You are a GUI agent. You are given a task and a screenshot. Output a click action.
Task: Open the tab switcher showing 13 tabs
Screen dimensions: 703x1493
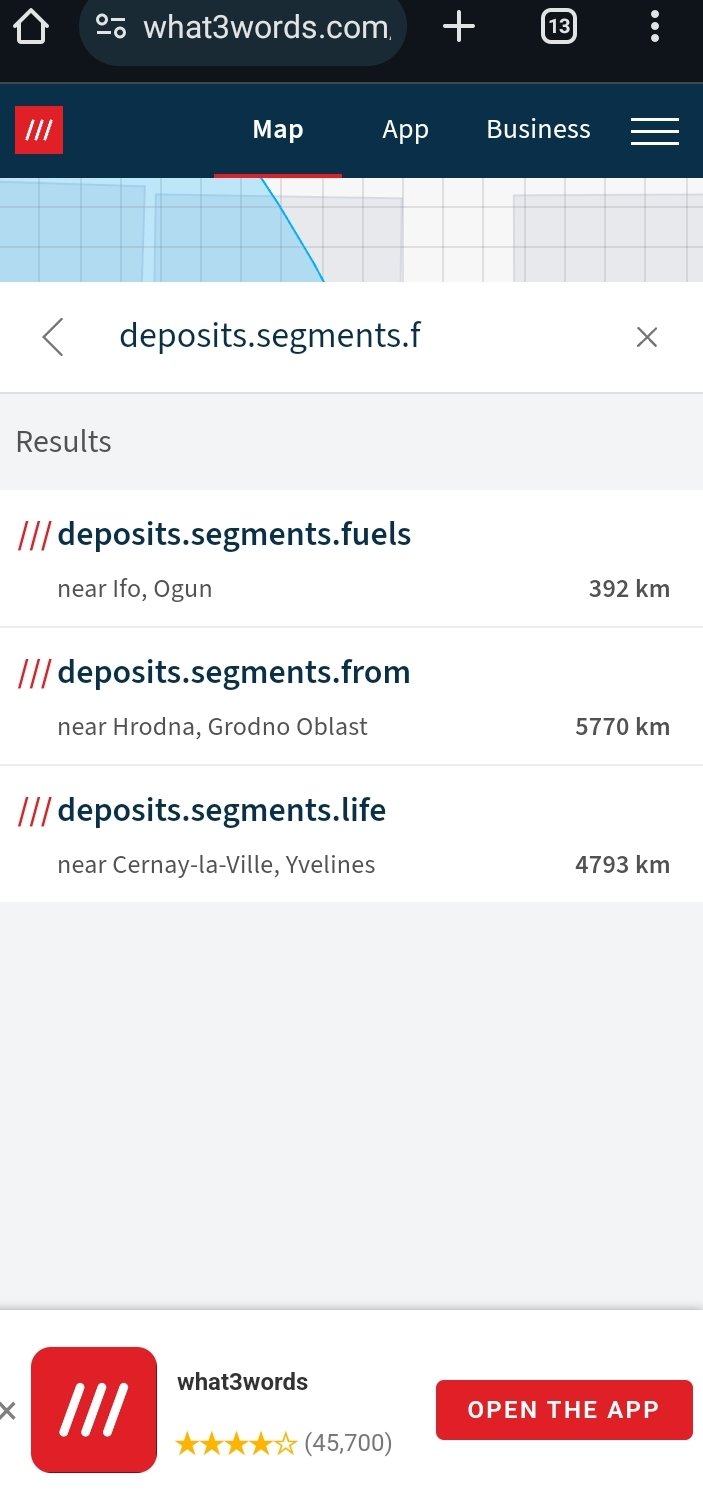(559, 27)
